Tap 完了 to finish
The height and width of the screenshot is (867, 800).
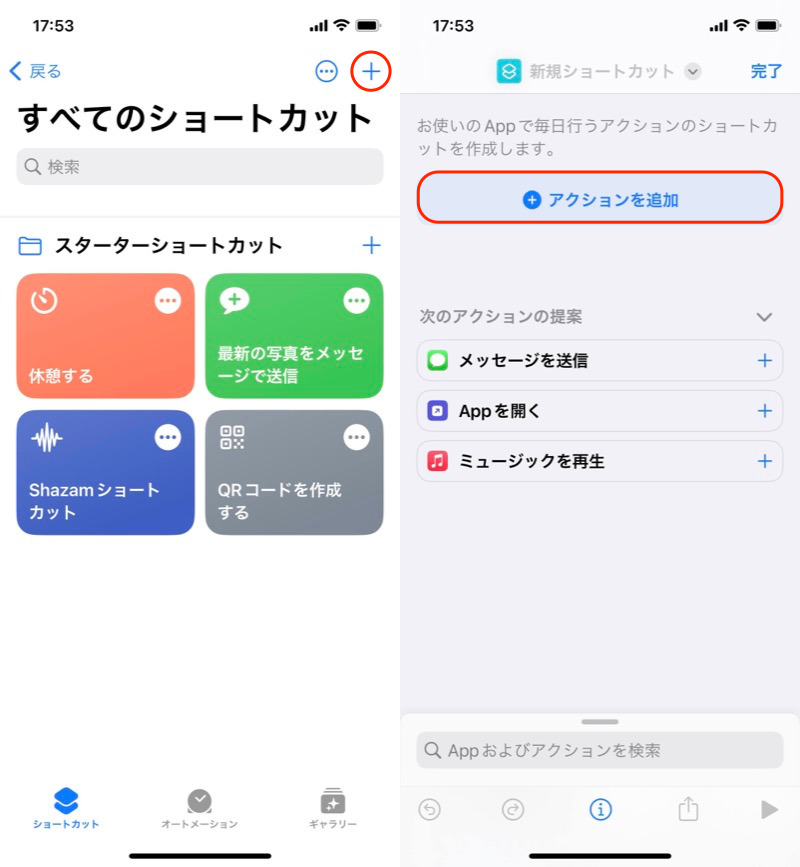coord(766,71)
